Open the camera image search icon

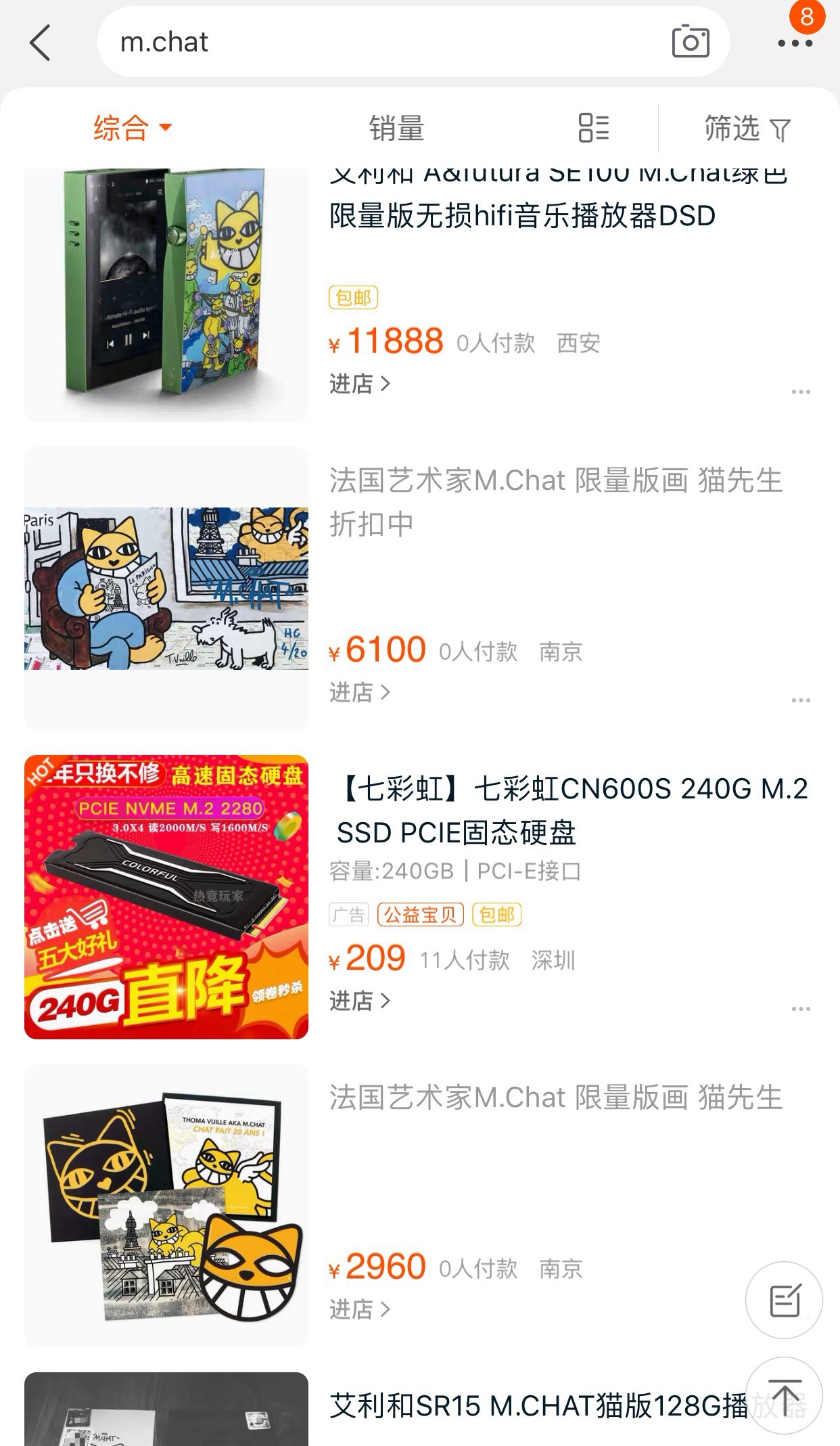coord(691,42)
